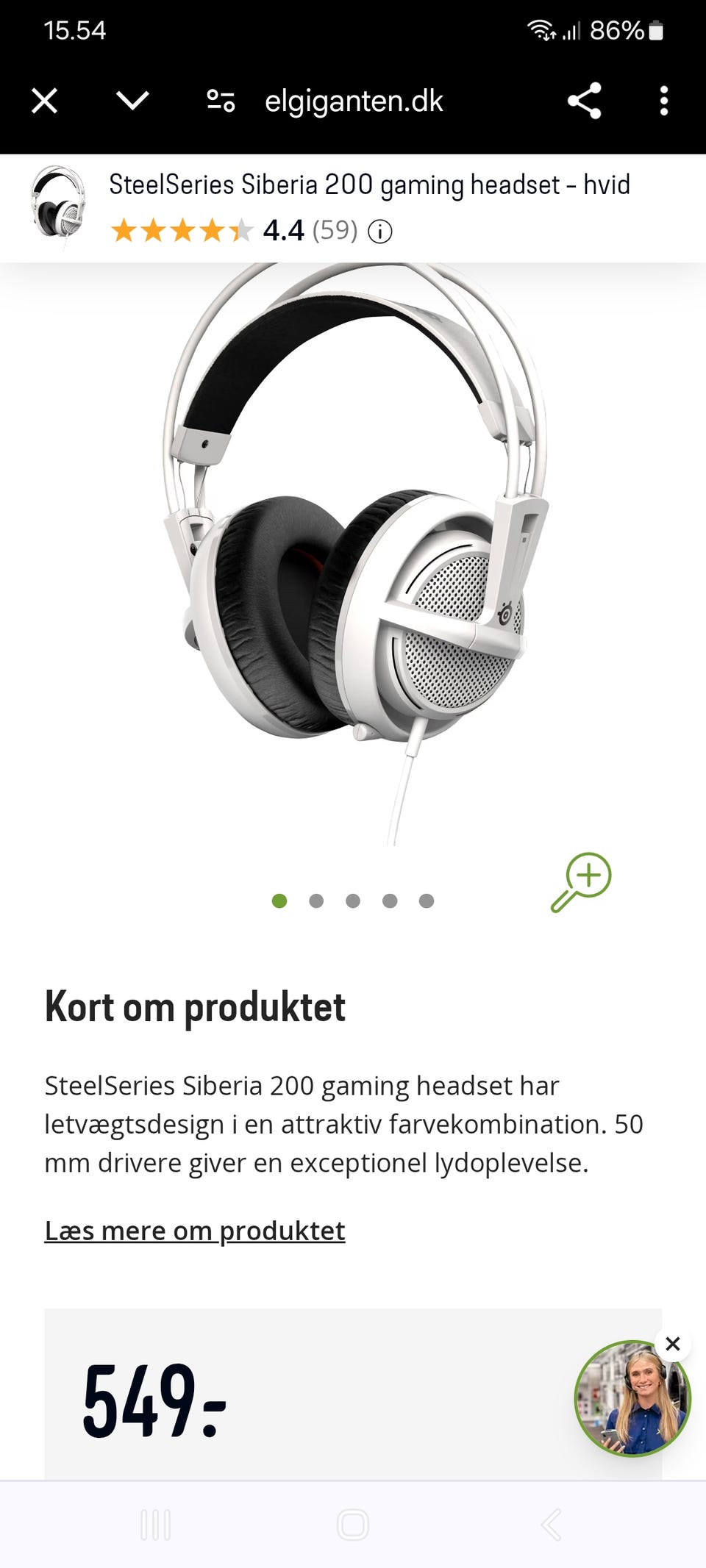Open recent apps from navigation bar
Screen dimensions: 706x1568
pyautogui.click(x=155, y=1525)
